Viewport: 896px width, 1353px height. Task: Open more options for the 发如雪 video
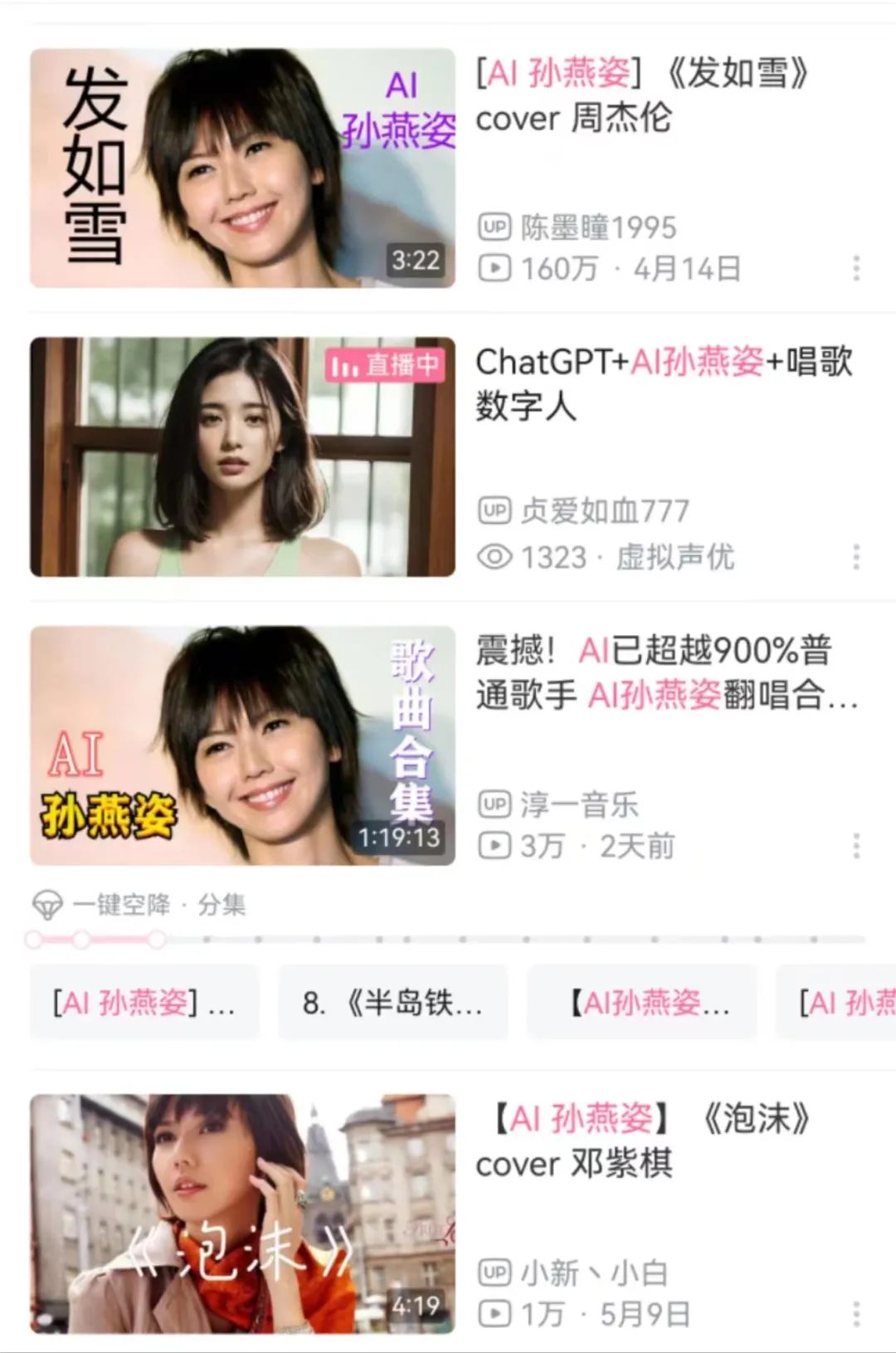coord(856,268)
